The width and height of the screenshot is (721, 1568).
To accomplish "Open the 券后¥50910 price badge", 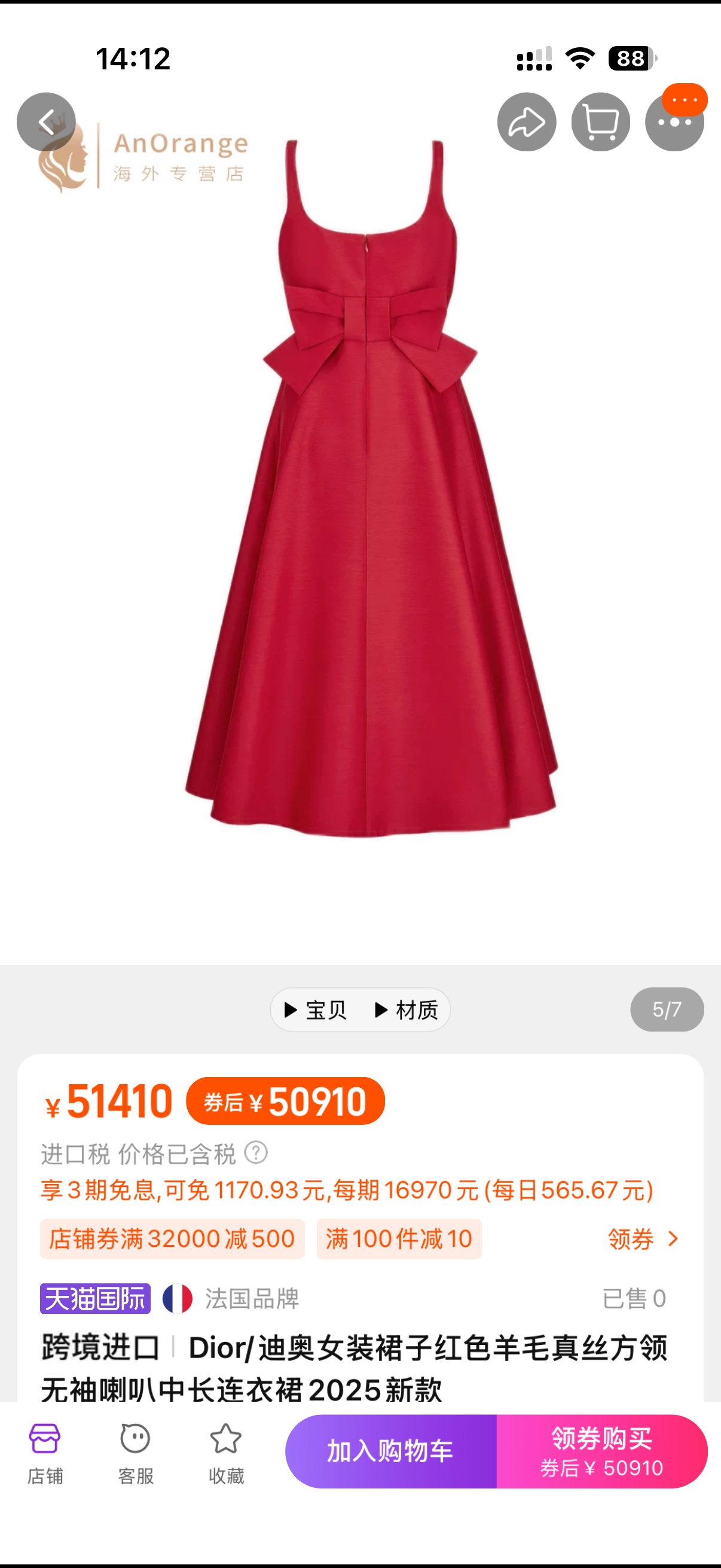I will (285, 1101).
